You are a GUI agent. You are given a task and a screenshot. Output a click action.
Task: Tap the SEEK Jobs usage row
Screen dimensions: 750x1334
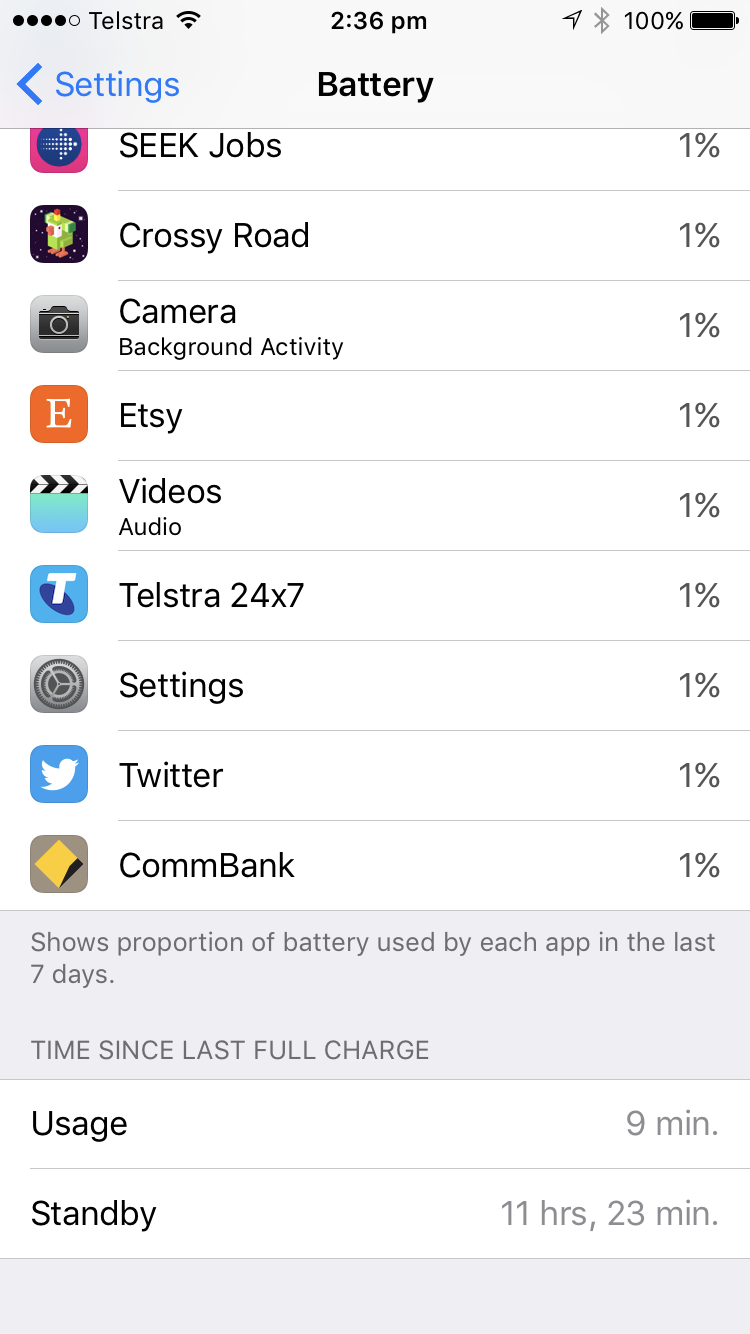[375, 160]
